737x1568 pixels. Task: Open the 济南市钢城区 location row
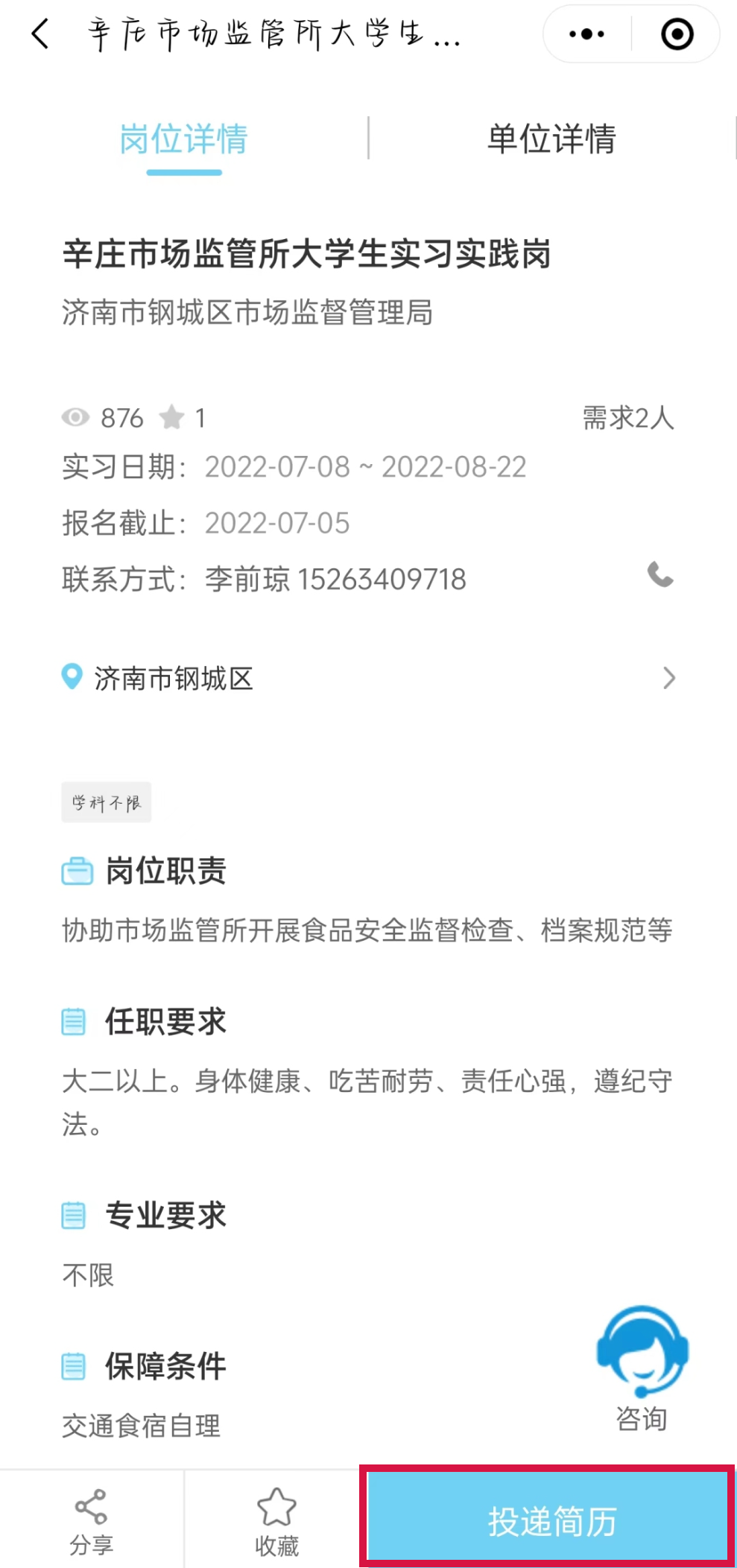368,678
